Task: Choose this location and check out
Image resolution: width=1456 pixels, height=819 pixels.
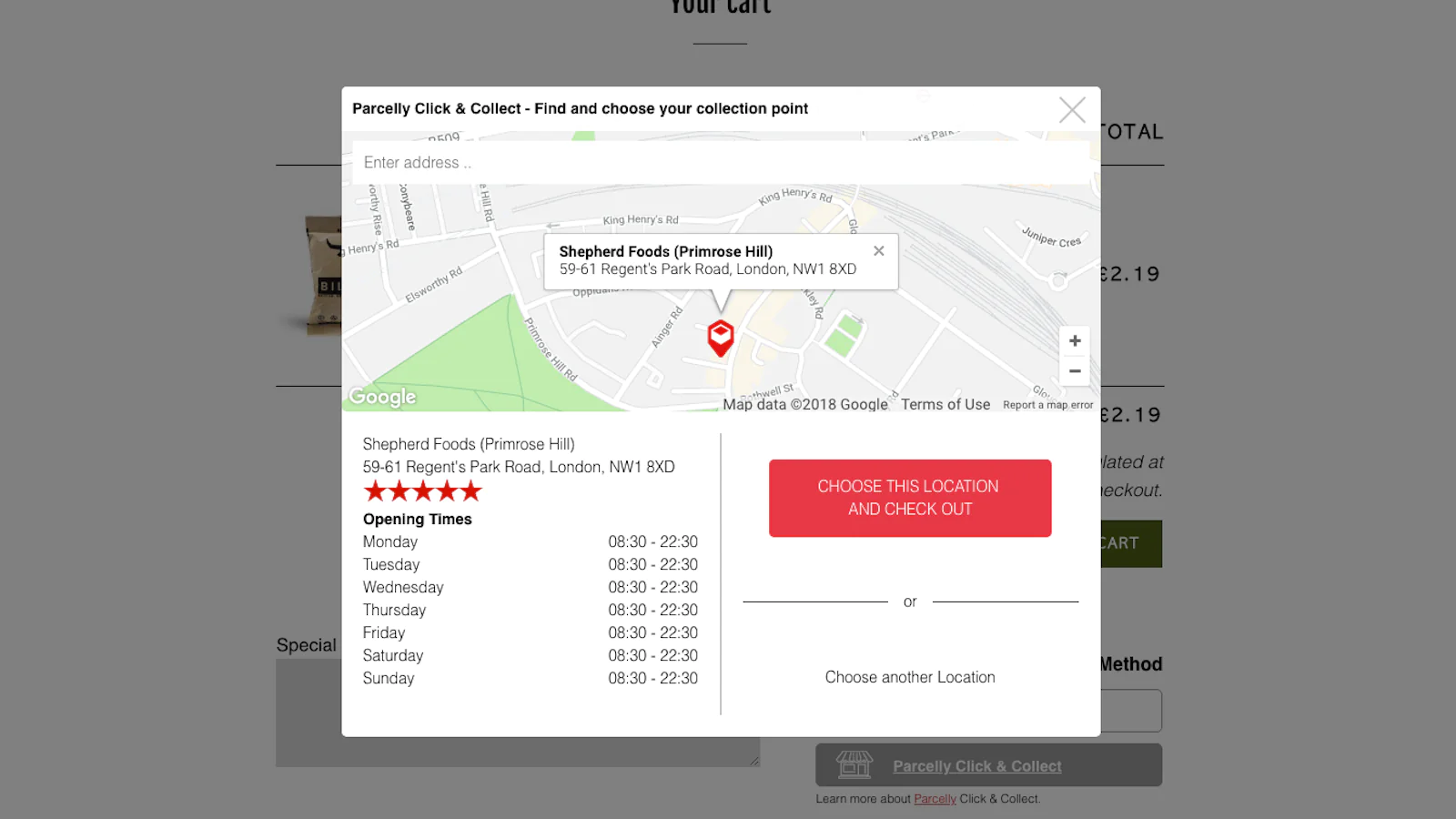Action: (x=909, y=498)
